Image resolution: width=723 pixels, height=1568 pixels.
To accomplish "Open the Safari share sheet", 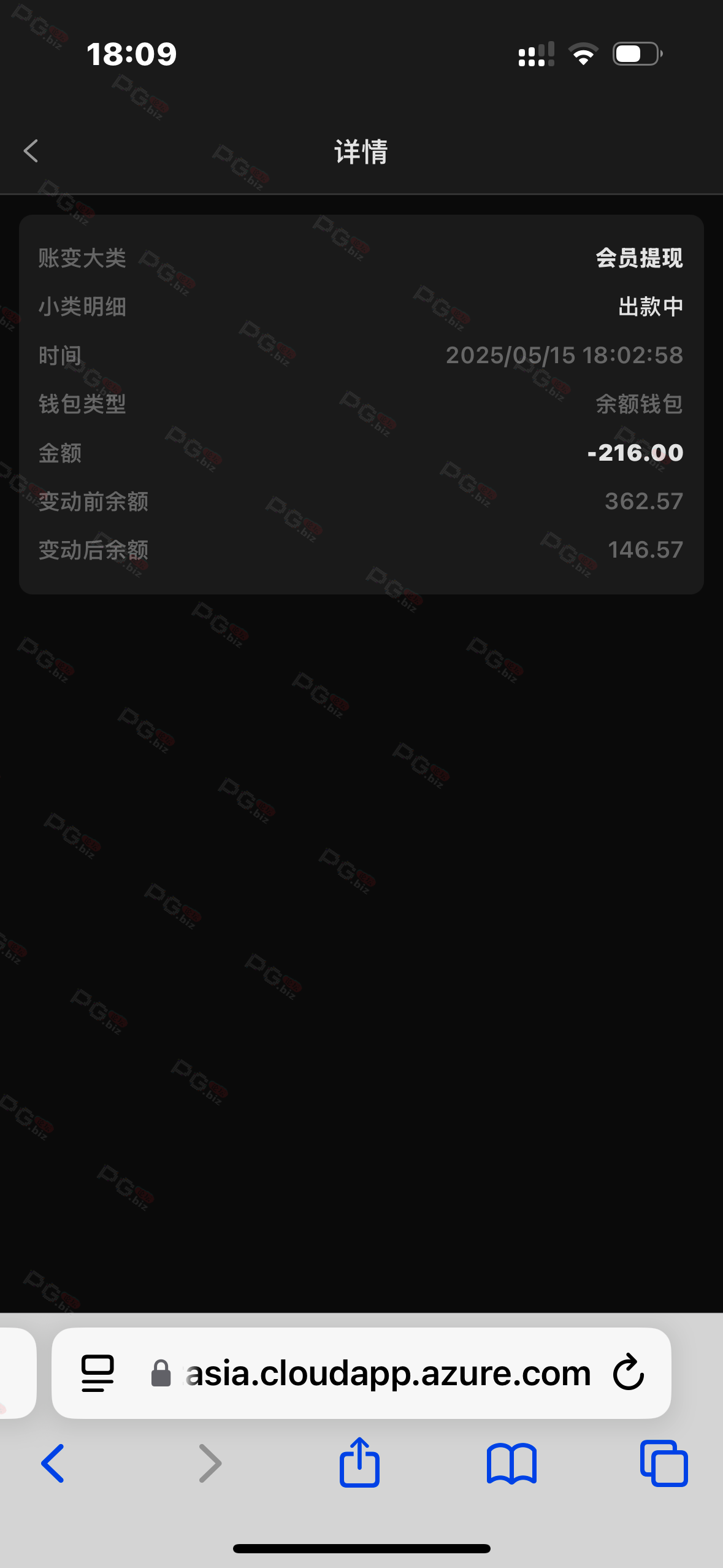I will (360, 1463).
